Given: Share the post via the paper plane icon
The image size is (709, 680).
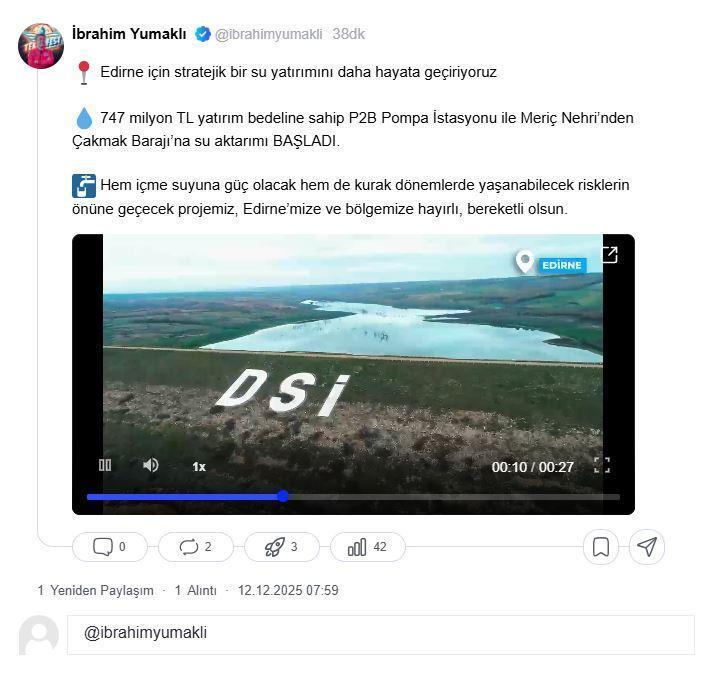Looking at the screenshot, I should point(647,547).
